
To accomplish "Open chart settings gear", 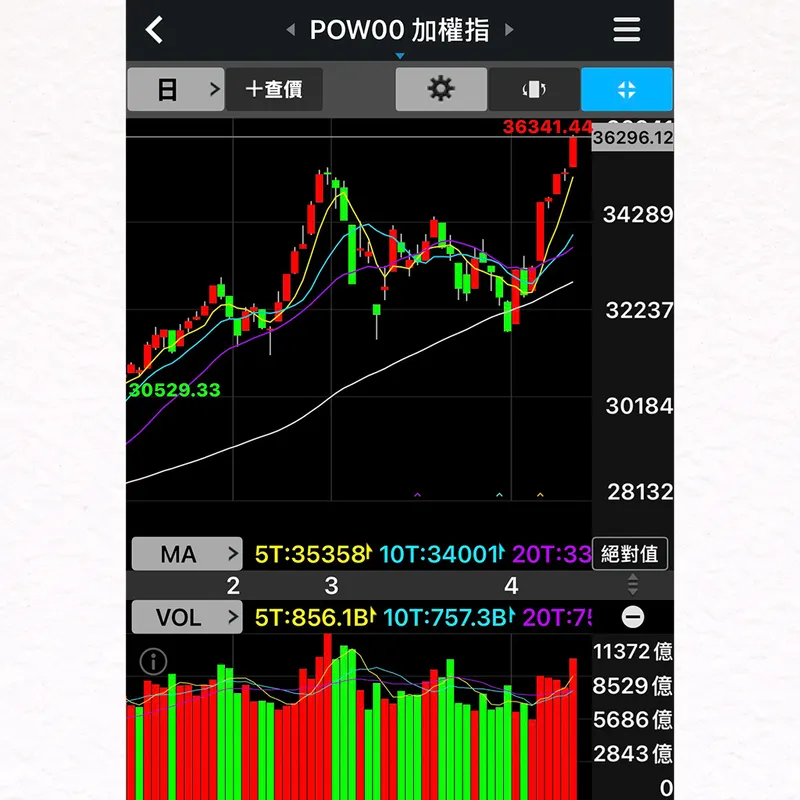I will click(x=441, y=90).
